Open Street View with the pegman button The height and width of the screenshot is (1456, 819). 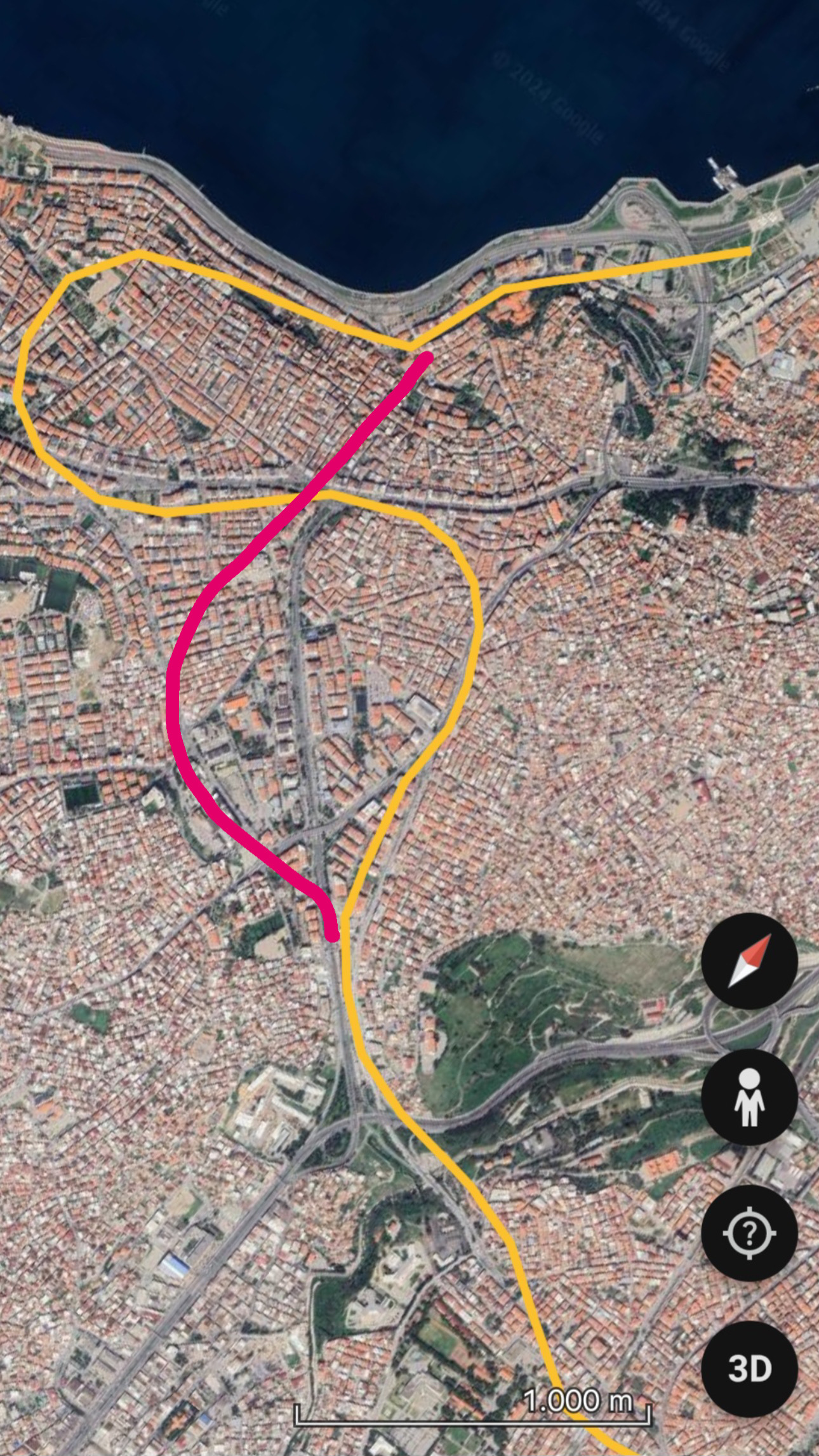[749, 1097]
